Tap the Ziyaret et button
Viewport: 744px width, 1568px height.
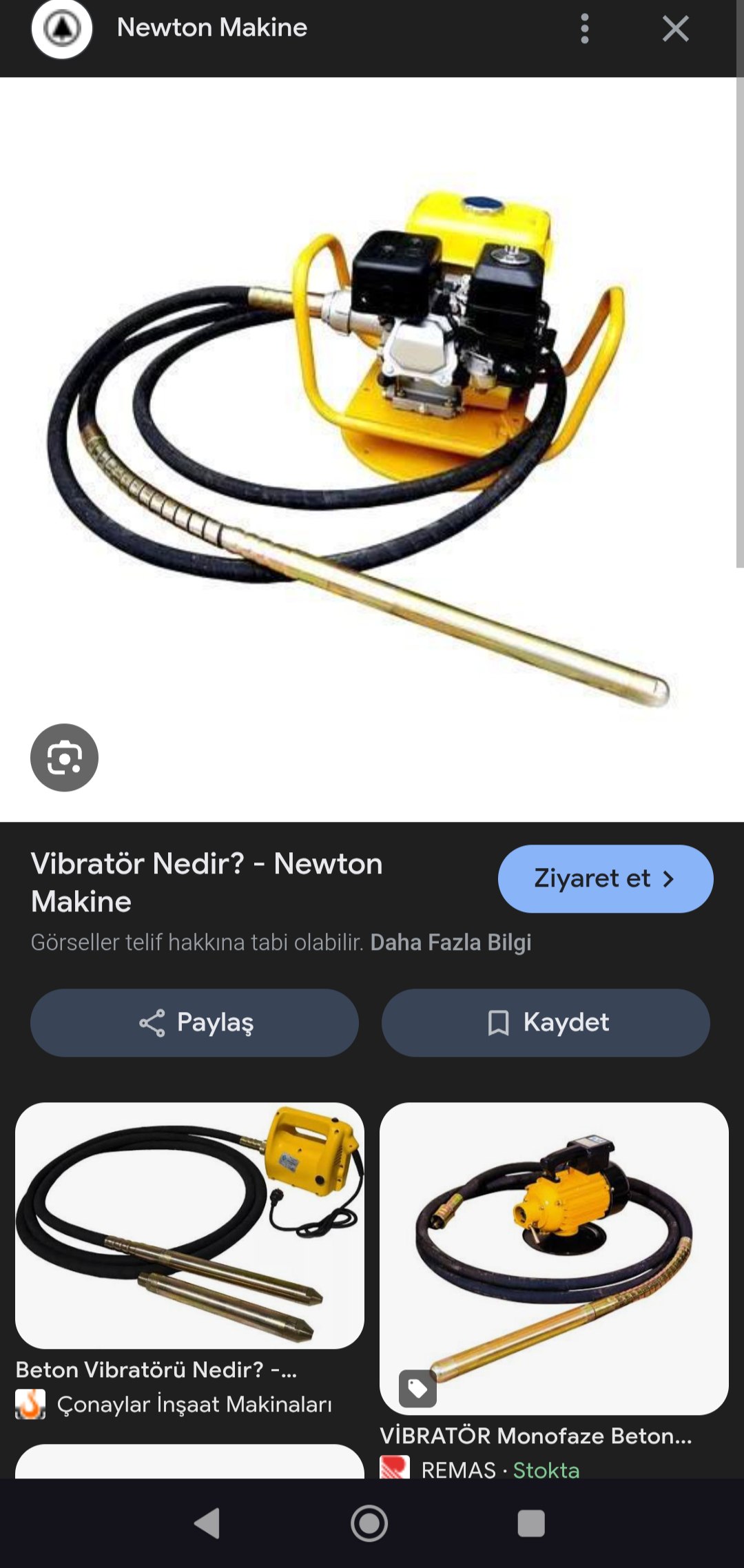605,878
